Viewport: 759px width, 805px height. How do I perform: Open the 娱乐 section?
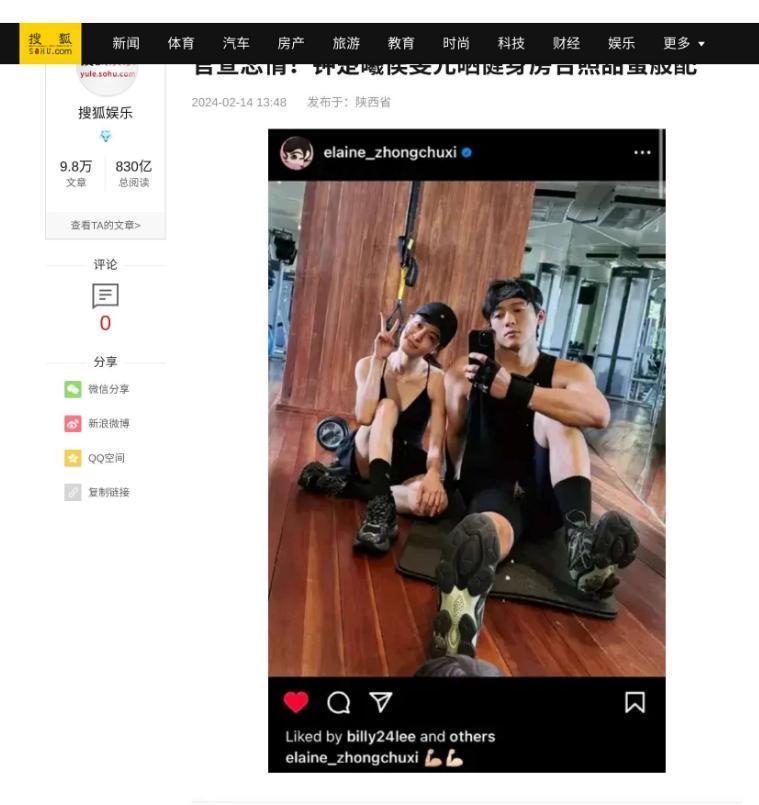[621, 44]
